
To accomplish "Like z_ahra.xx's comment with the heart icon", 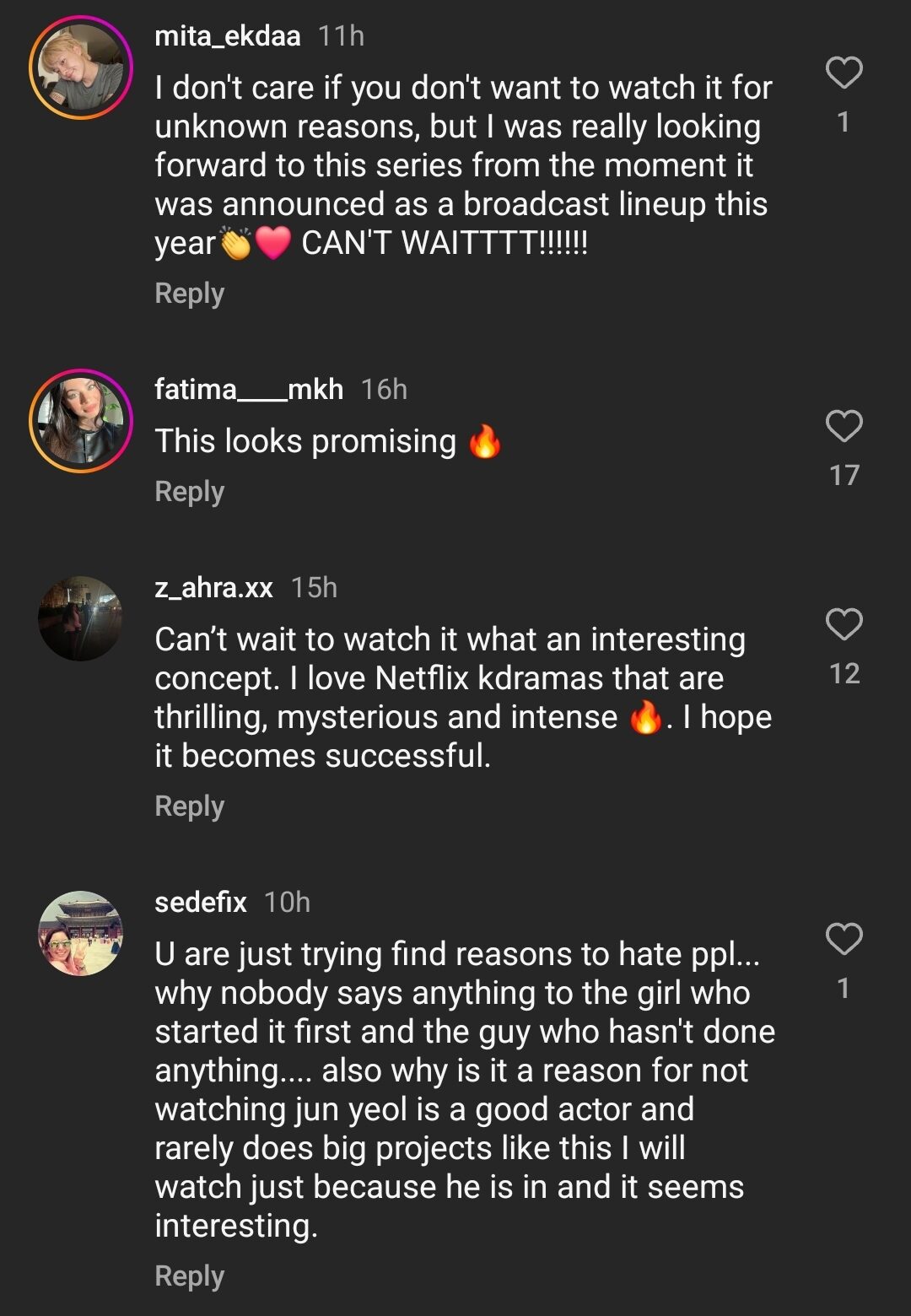I will [x=844, y=624].
